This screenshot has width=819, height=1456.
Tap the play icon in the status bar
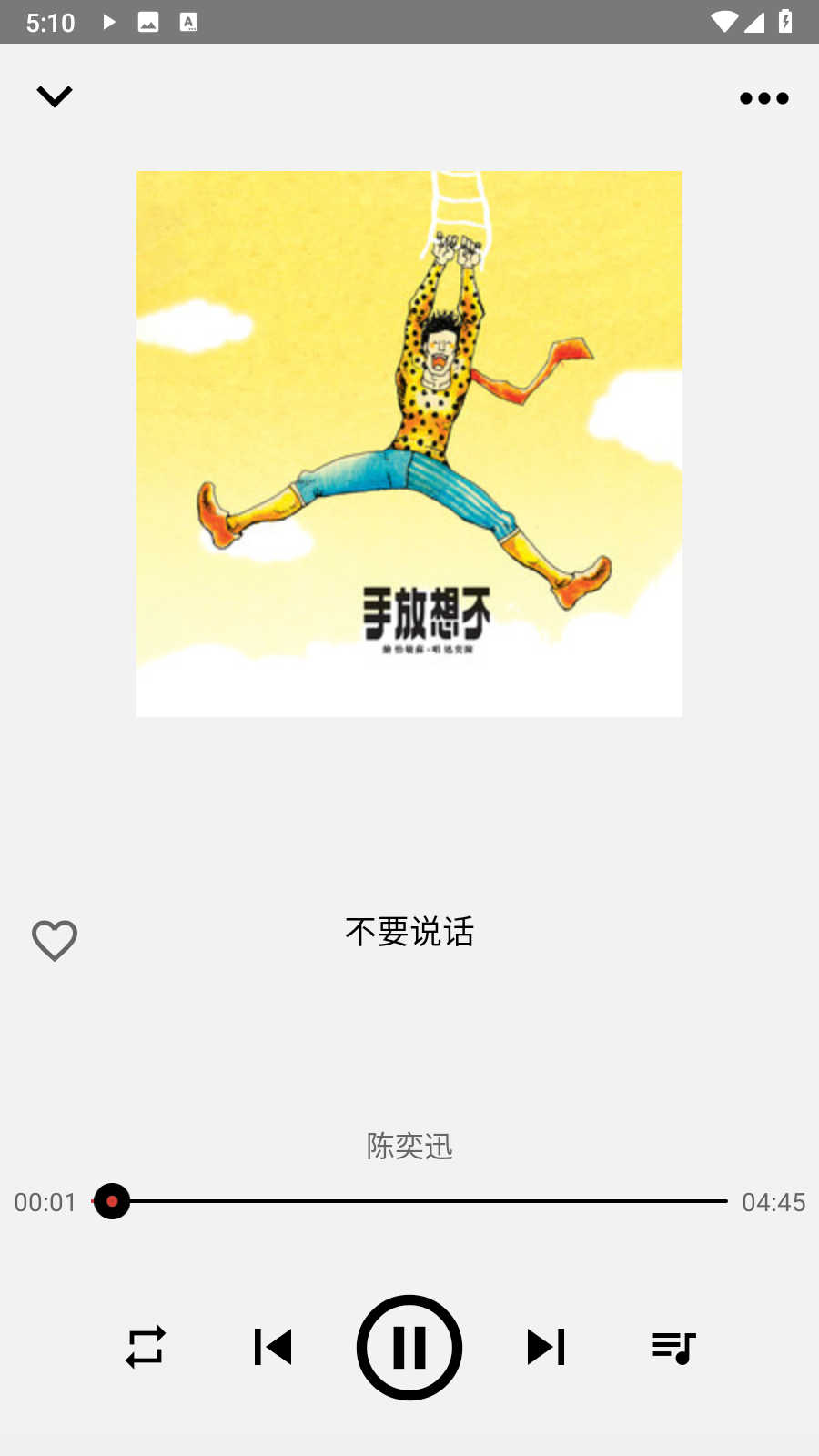tap(107, 21)
